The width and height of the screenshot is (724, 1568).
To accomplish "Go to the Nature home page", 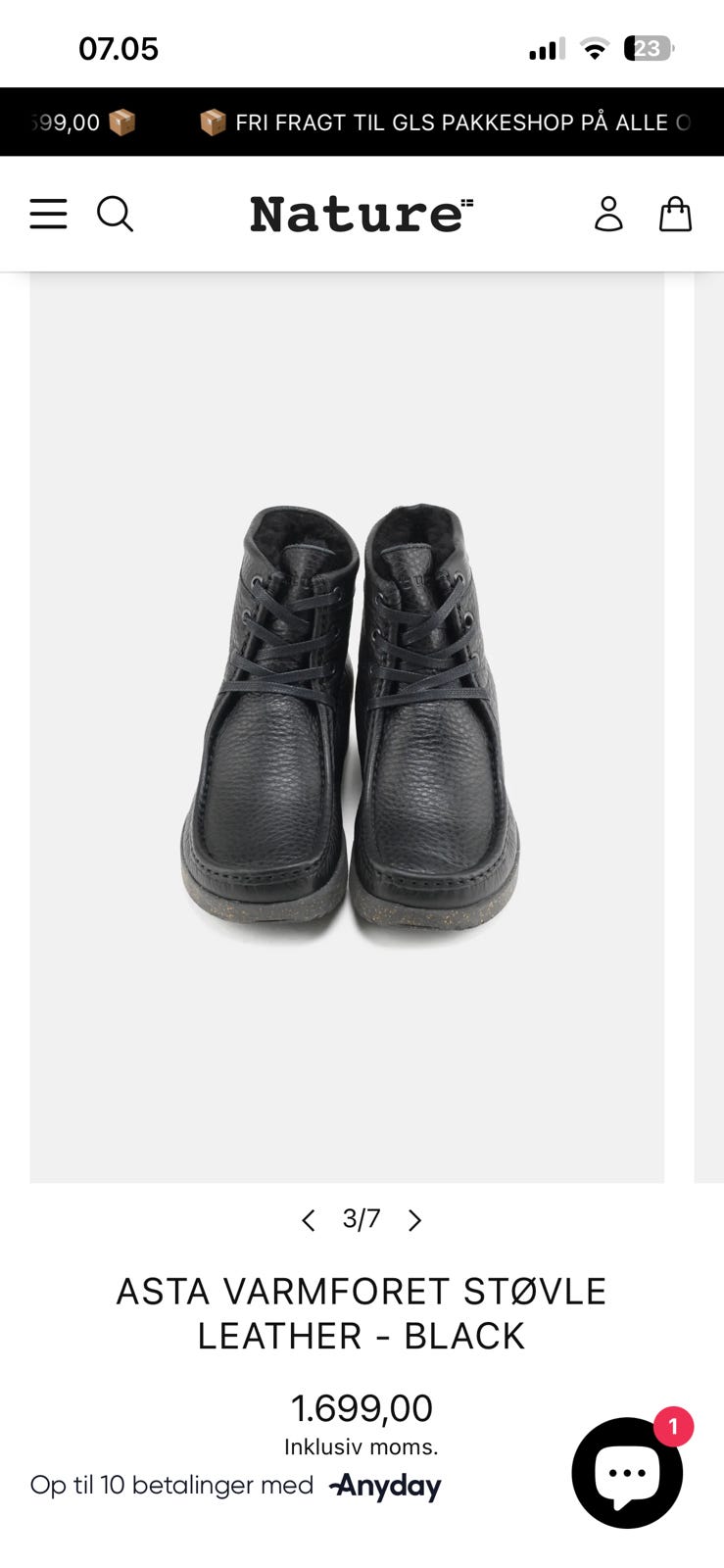I will click(x=361, y=214).
